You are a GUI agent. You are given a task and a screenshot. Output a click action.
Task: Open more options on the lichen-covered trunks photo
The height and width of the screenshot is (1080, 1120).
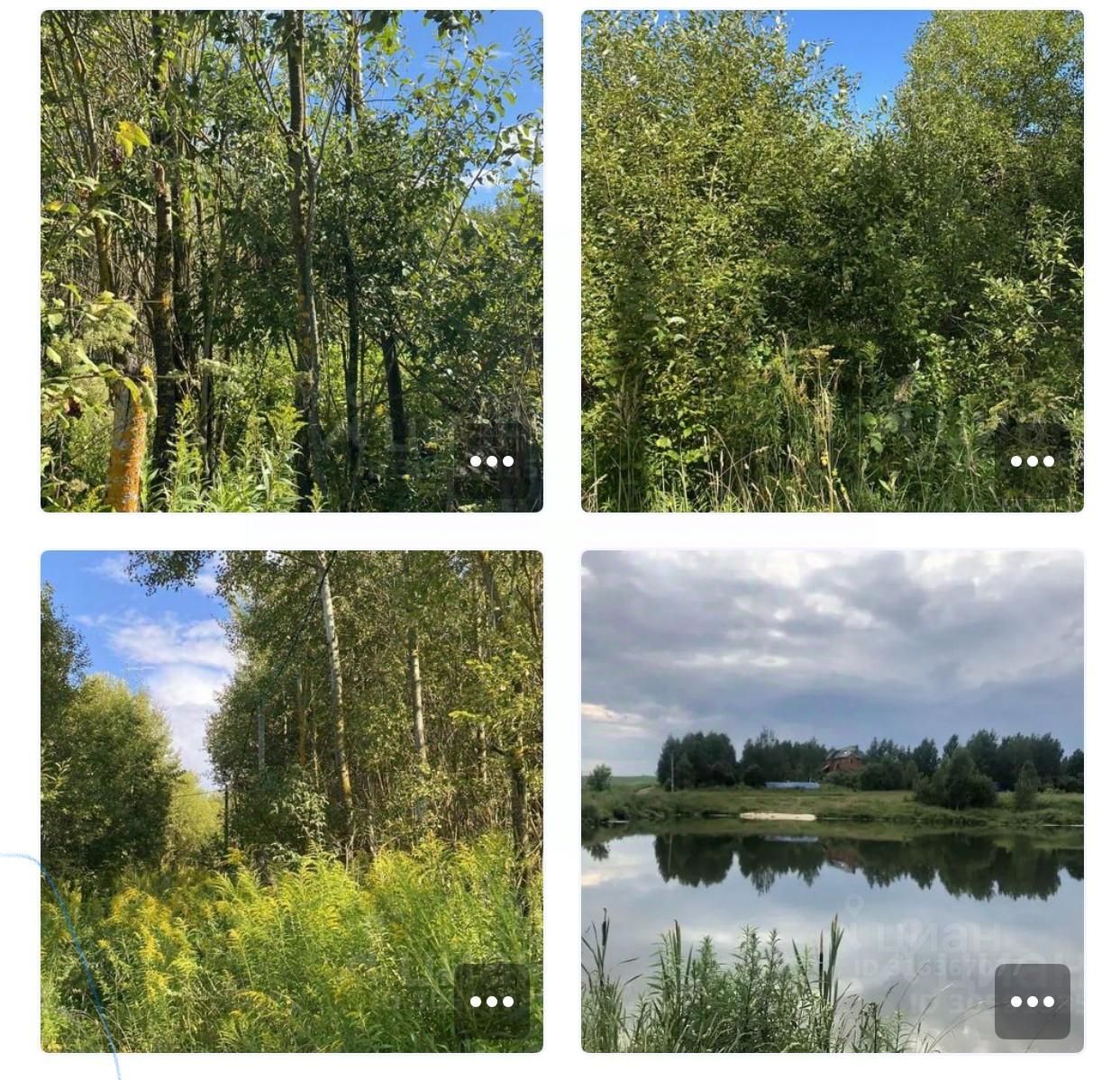click(x=491, y=461)
